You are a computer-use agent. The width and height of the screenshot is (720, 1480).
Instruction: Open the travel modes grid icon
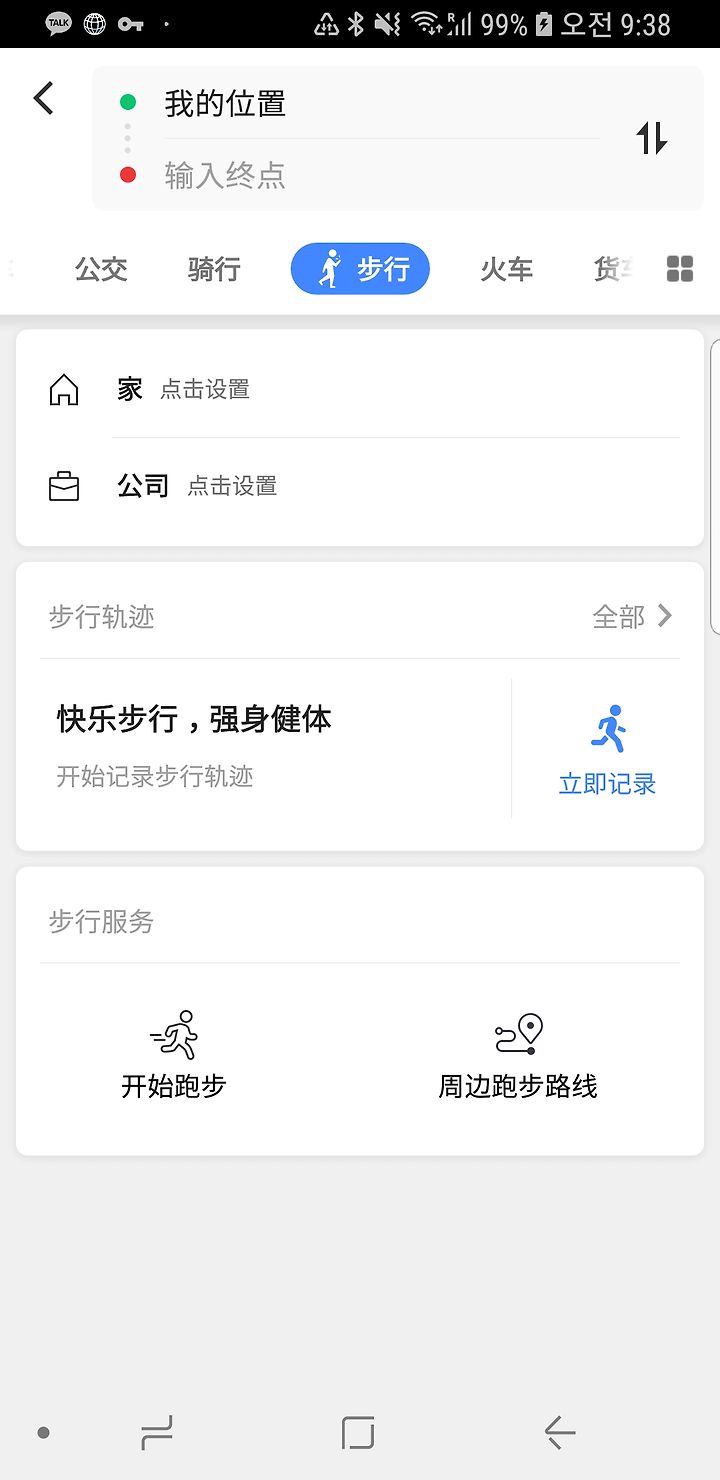(680, 269)
